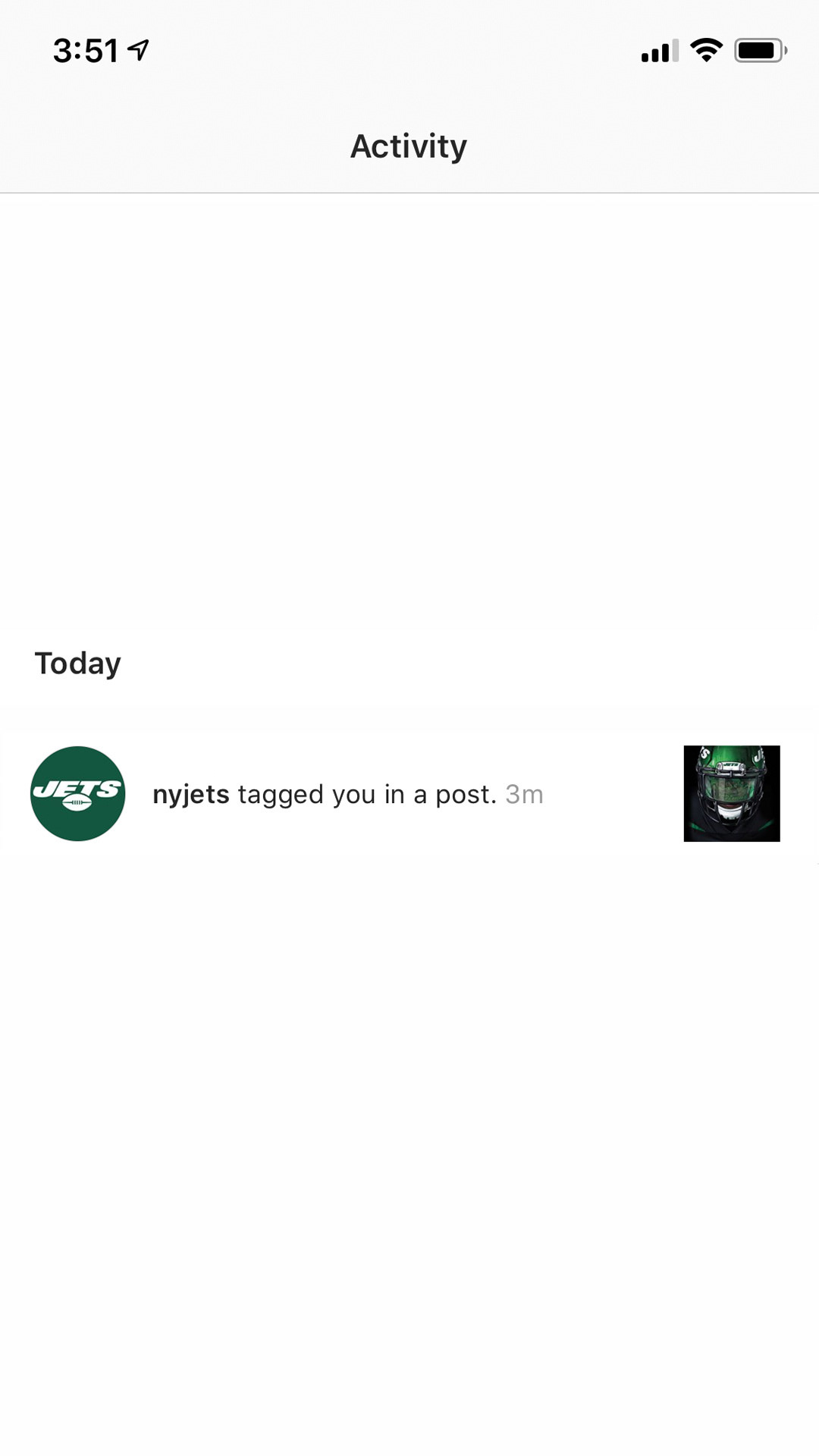Open the nyjets profile picture
819x1456 pixels.
click(x=78, y=793)
